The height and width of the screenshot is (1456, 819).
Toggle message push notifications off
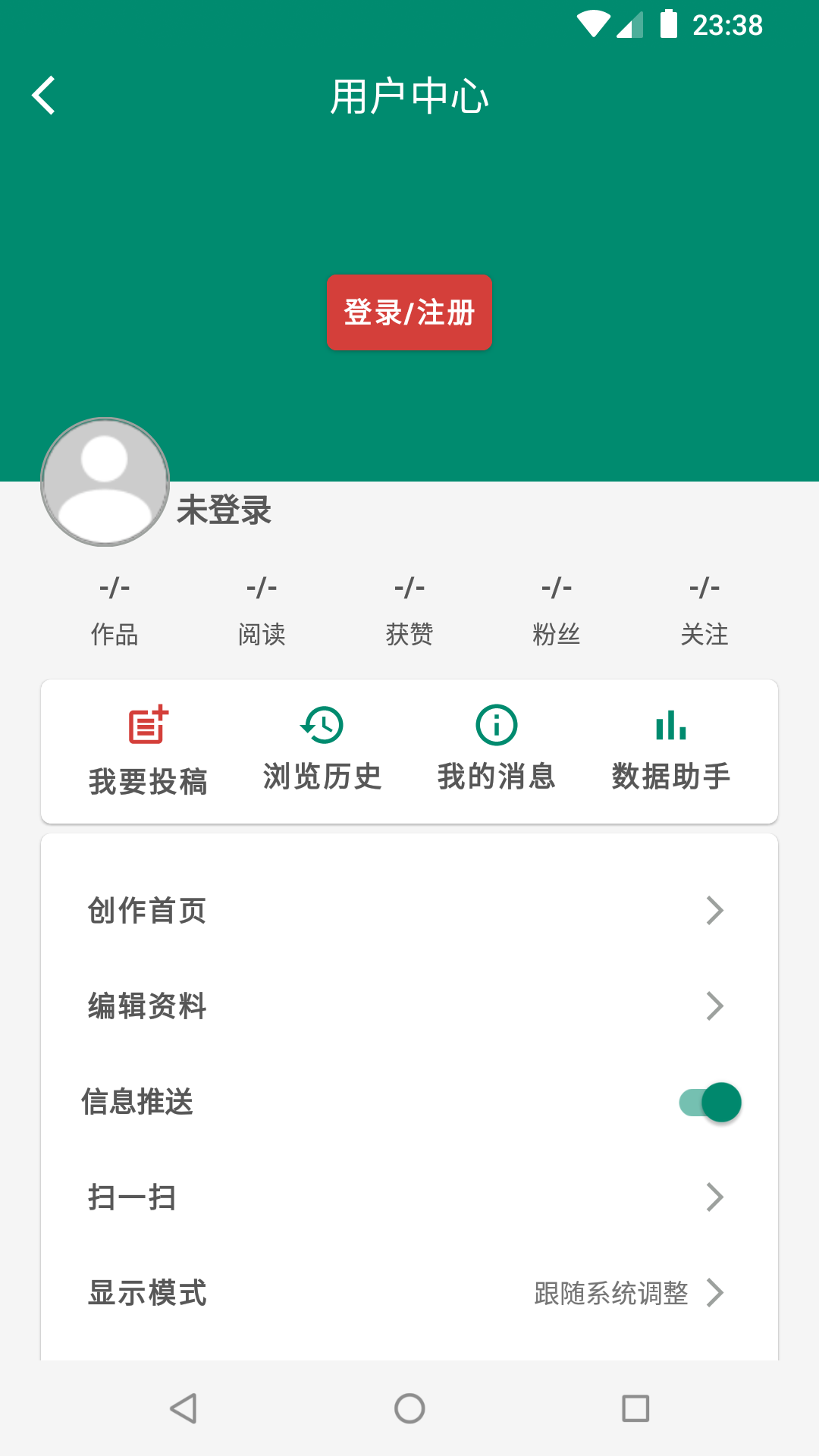[x=708, y=1103]
